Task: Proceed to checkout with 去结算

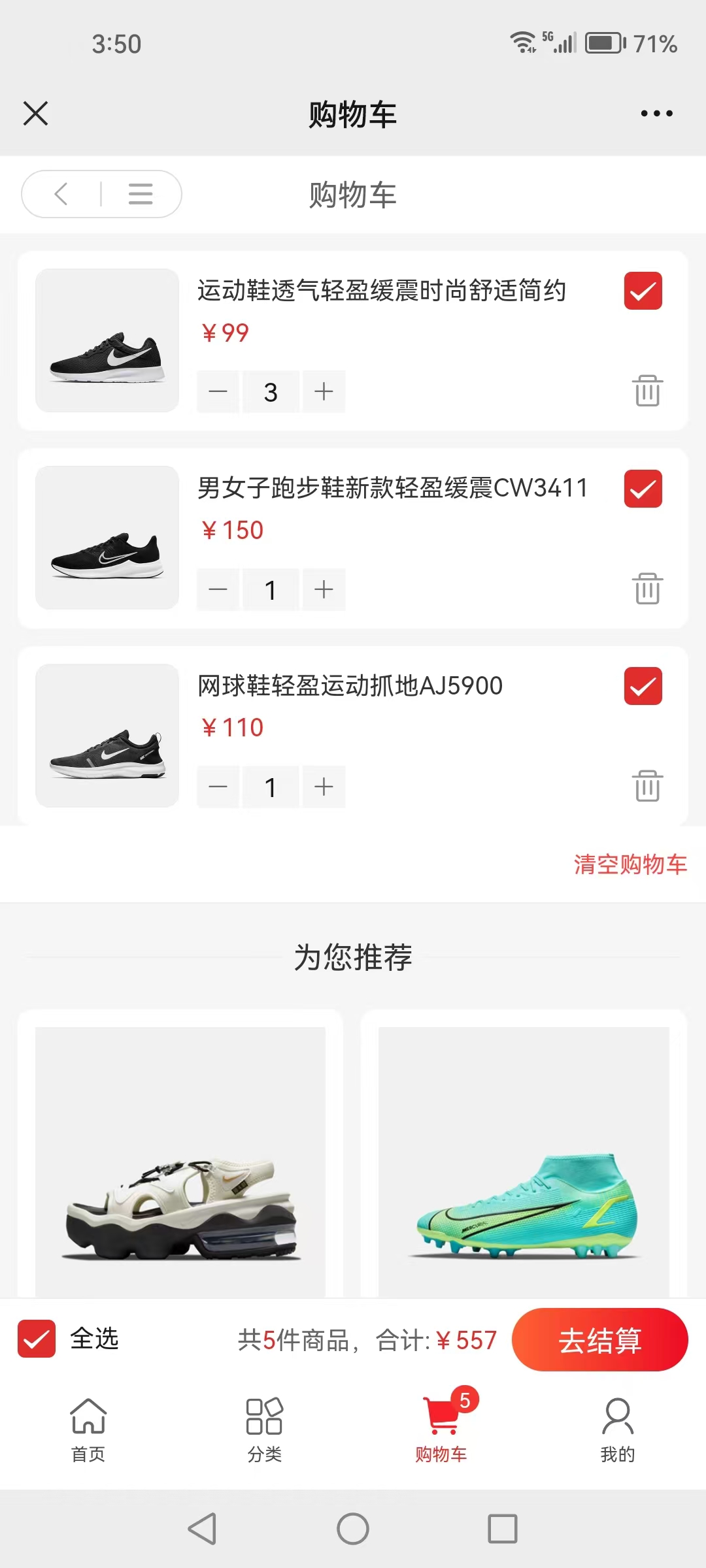Action: 599,1339
